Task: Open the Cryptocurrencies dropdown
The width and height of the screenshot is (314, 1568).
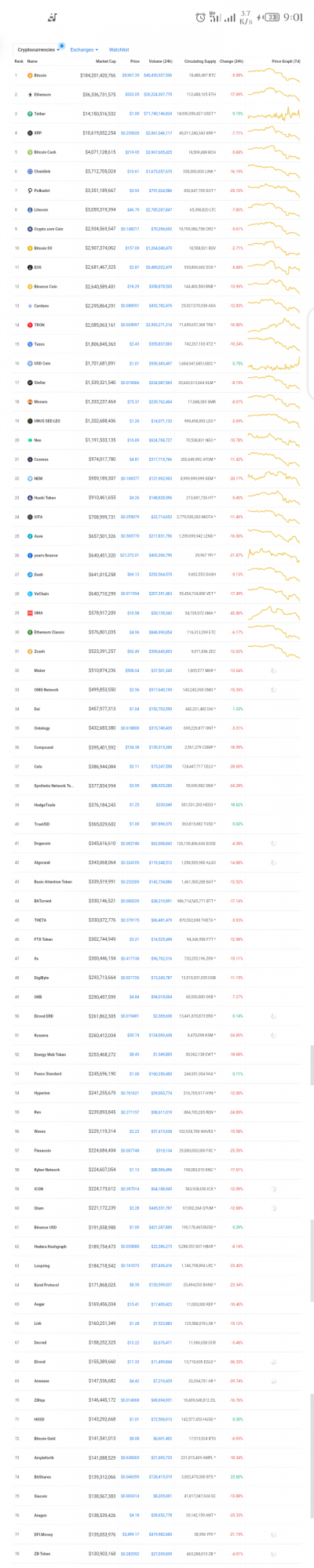Action: click(38, 49)
